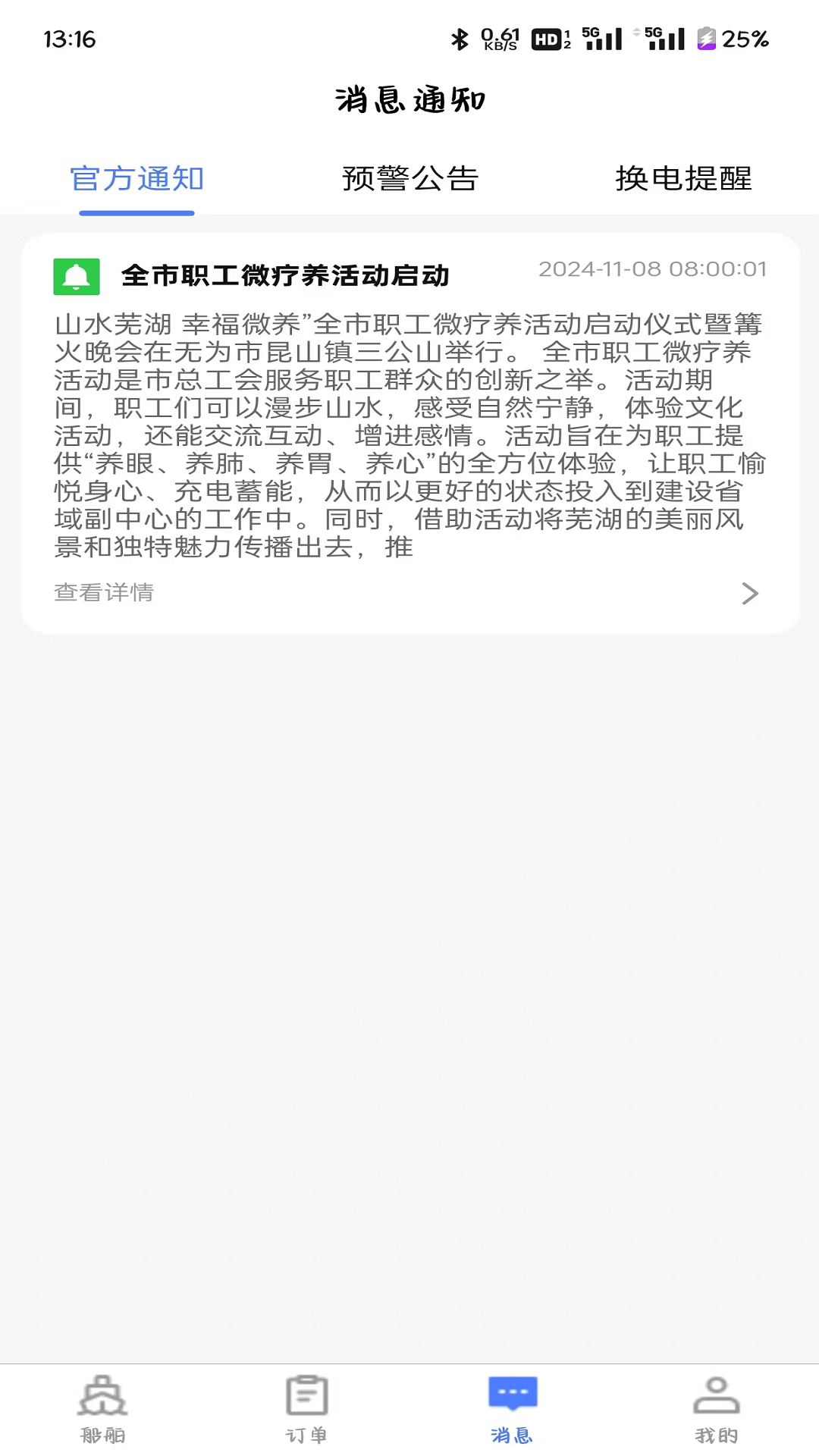
Task: Open the 查看详情 link
Action: coord(103,593)
